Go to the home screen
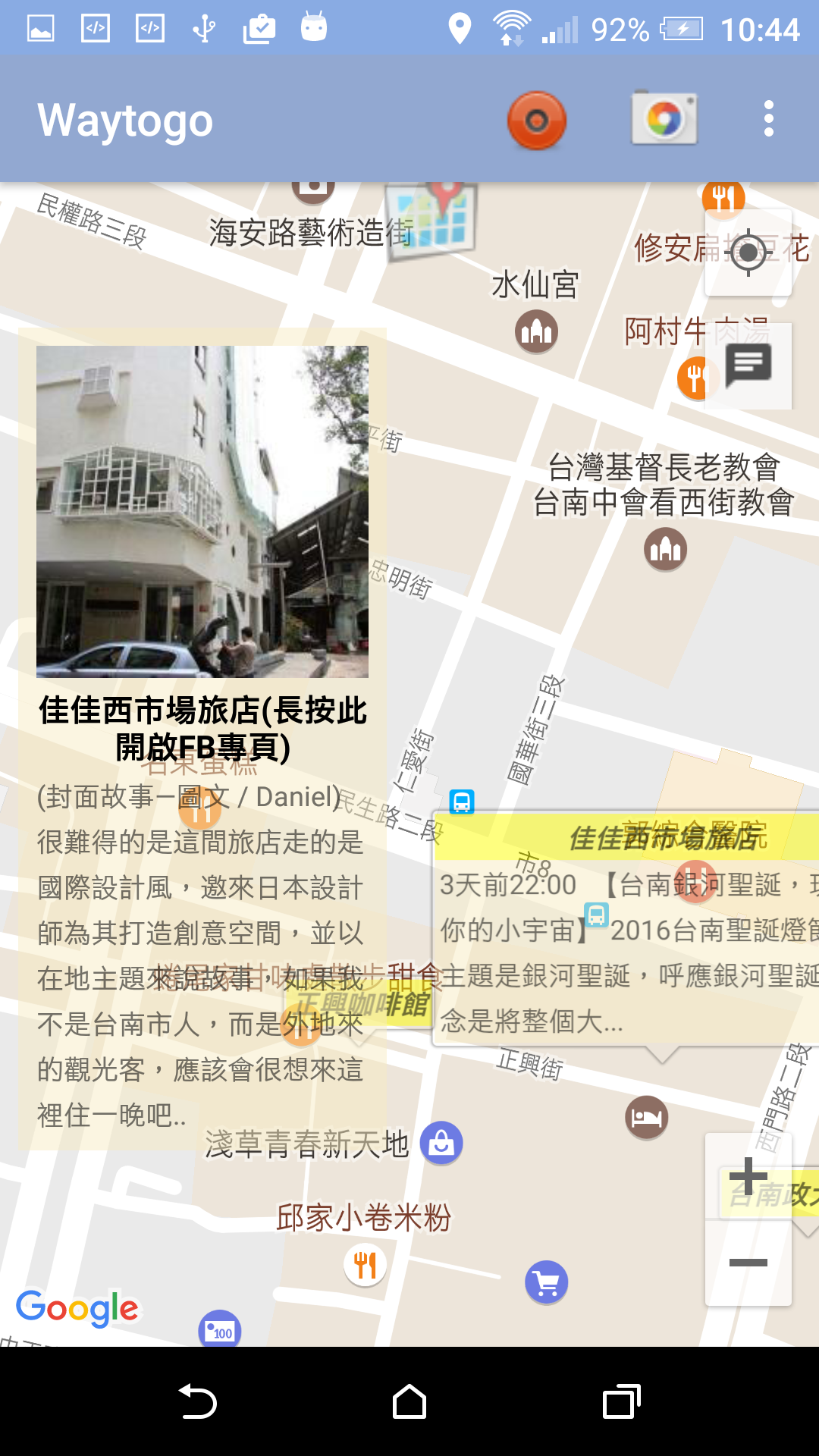The image size is (819, 1456). click(x=409, y=1401)
